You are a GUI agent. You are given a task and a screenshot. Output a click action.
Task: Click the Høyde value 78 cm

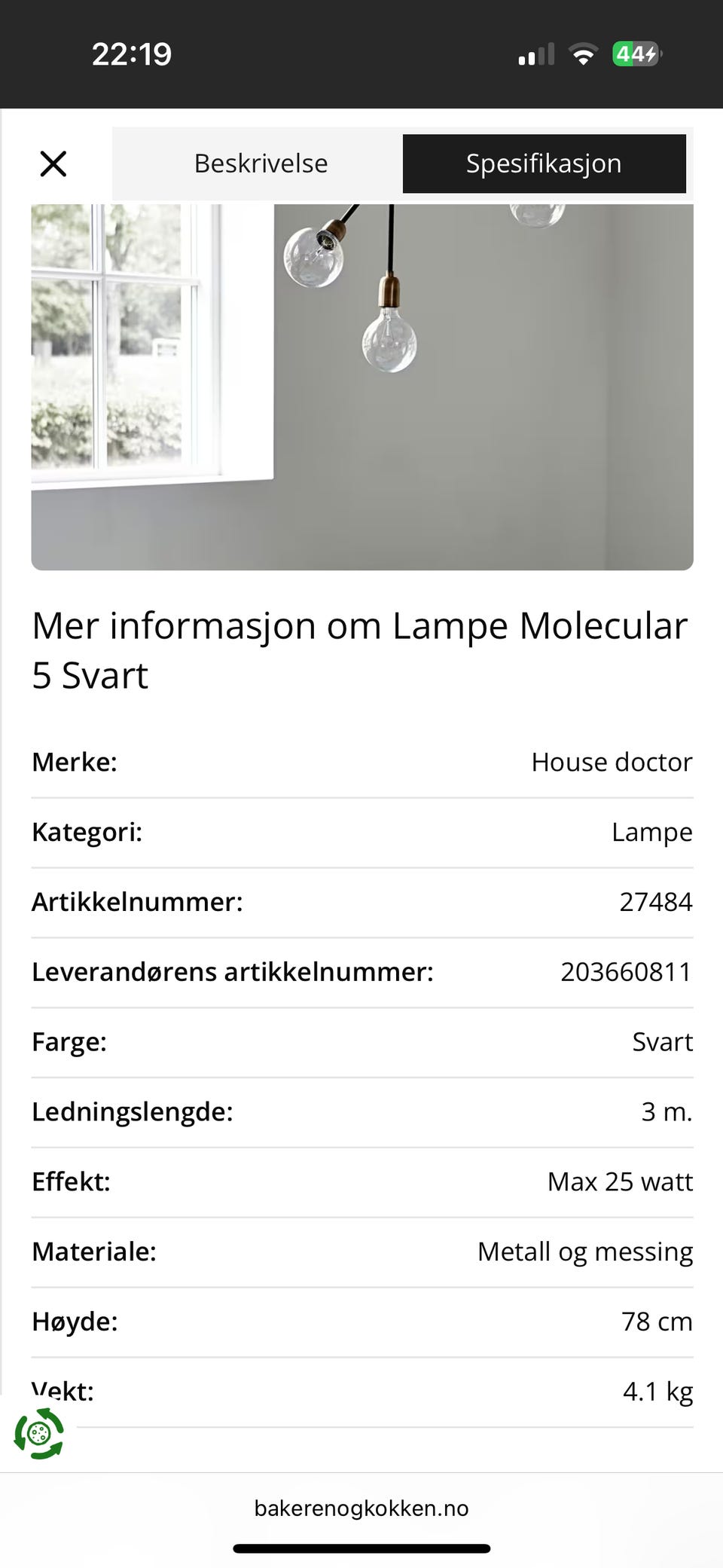(656, 1321)
